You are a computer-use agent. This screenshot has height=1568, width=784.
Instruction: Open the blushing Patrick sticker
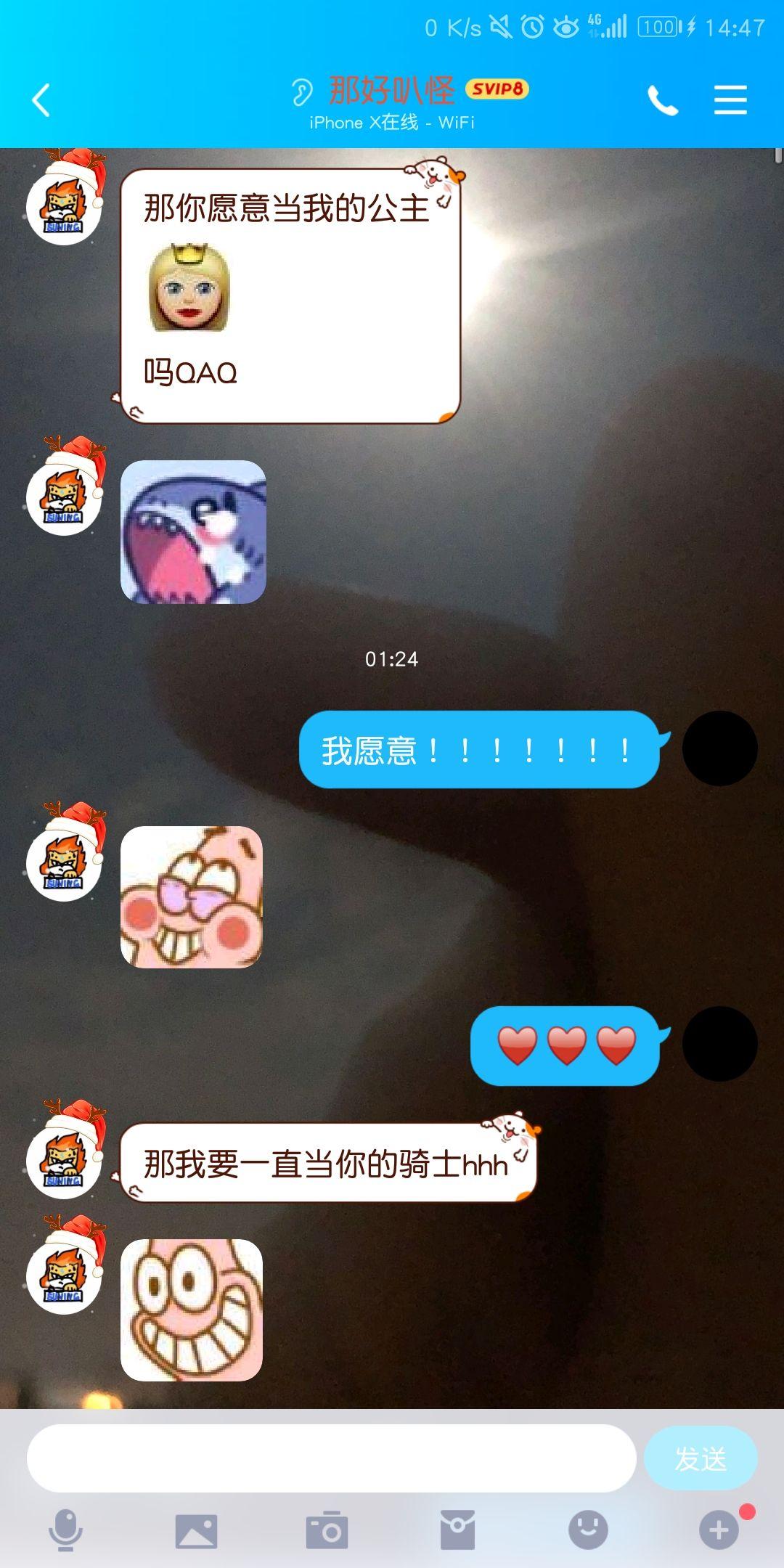pos(192,897)
